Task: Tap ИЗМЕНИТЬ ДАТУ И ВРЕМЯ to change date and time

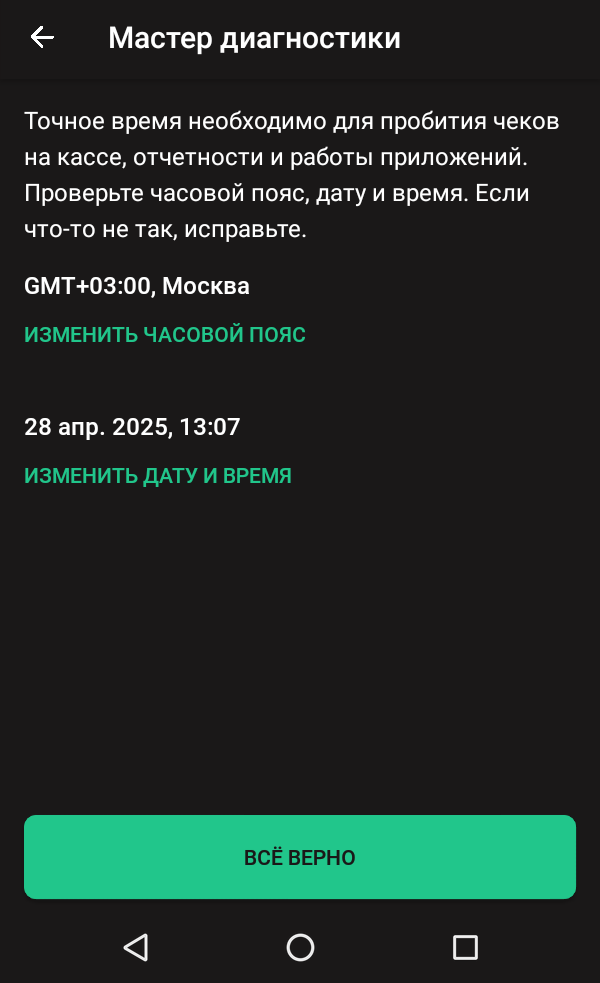Action: pyautogui.click(x=158, y=476)
